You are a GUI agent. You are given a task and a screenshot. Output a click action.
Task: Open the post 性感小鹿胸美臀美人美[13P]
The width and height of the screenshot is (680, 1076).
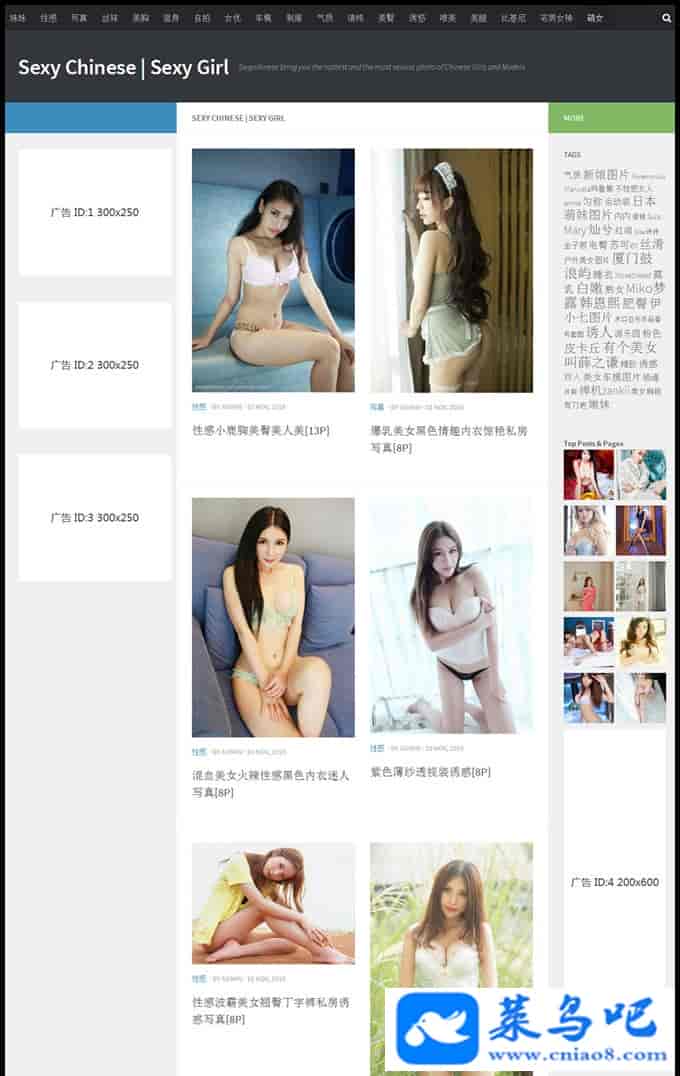pos(261,431)
